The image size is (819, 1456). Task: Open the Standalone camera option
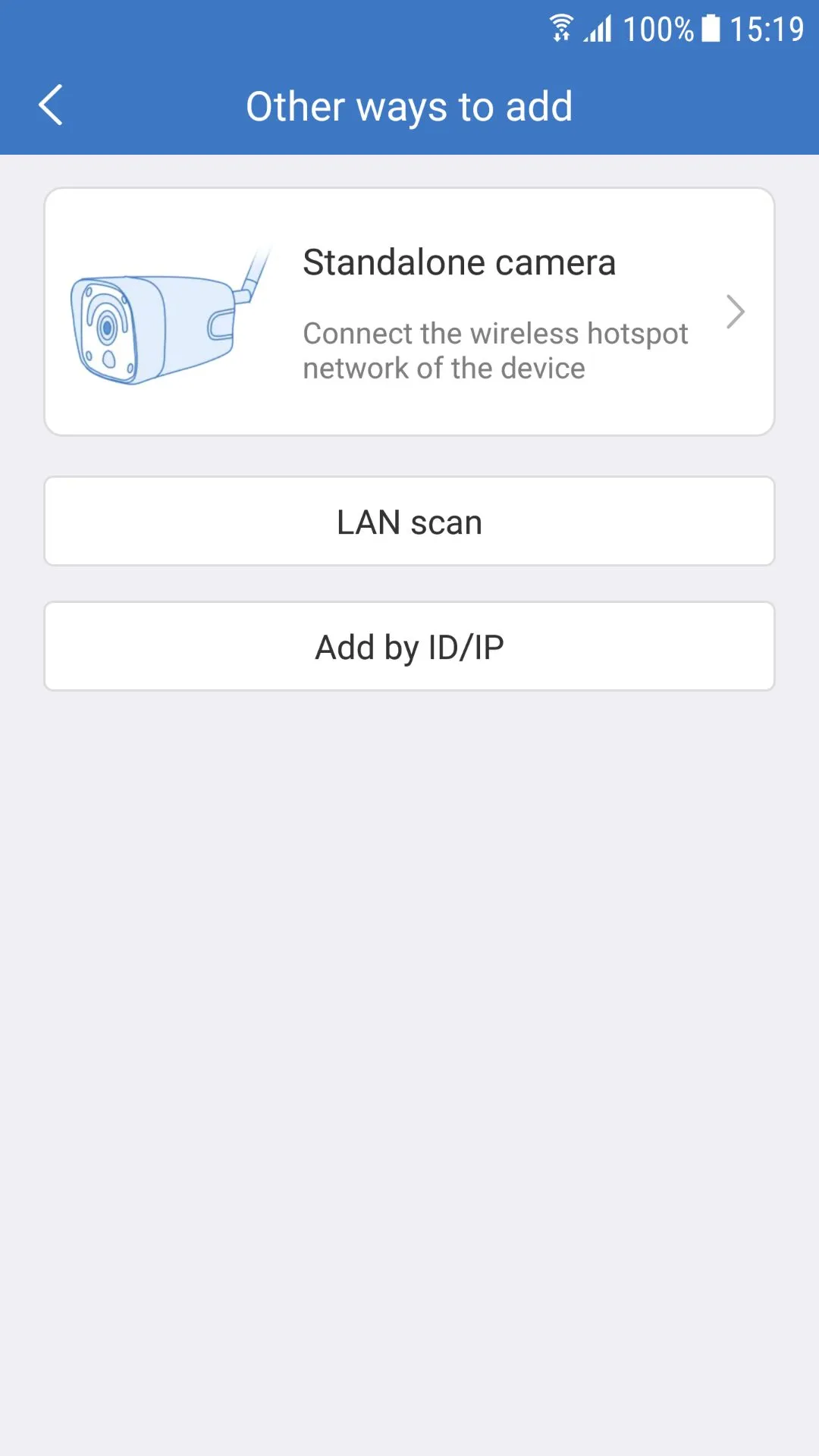[x=409, y=312]
